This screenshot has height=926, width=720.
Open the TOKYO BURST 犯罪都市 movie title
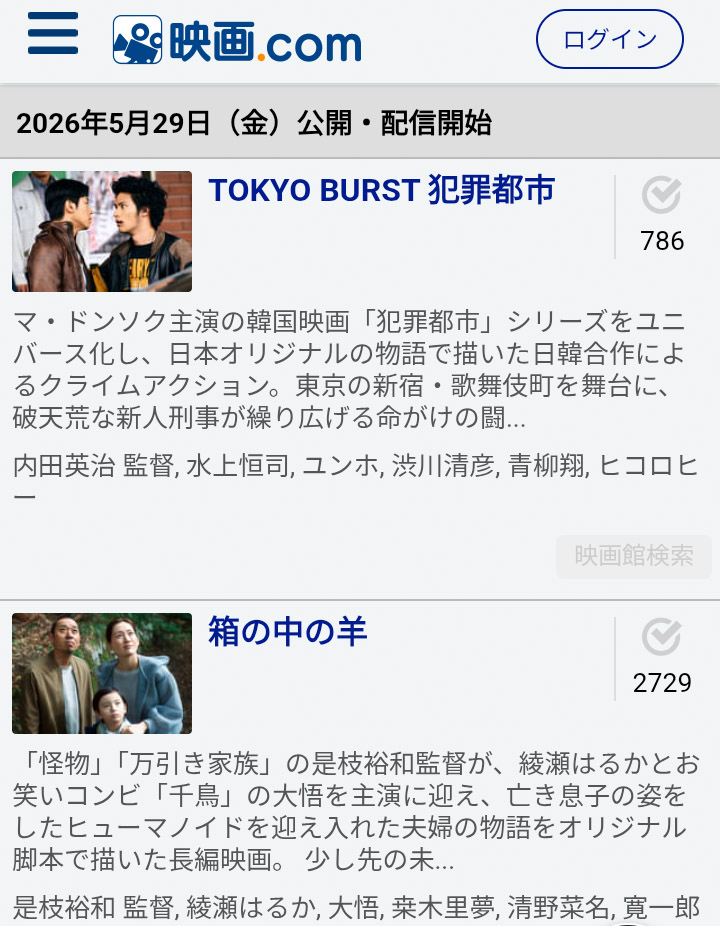pyautogui.click(x=381, y=190)
